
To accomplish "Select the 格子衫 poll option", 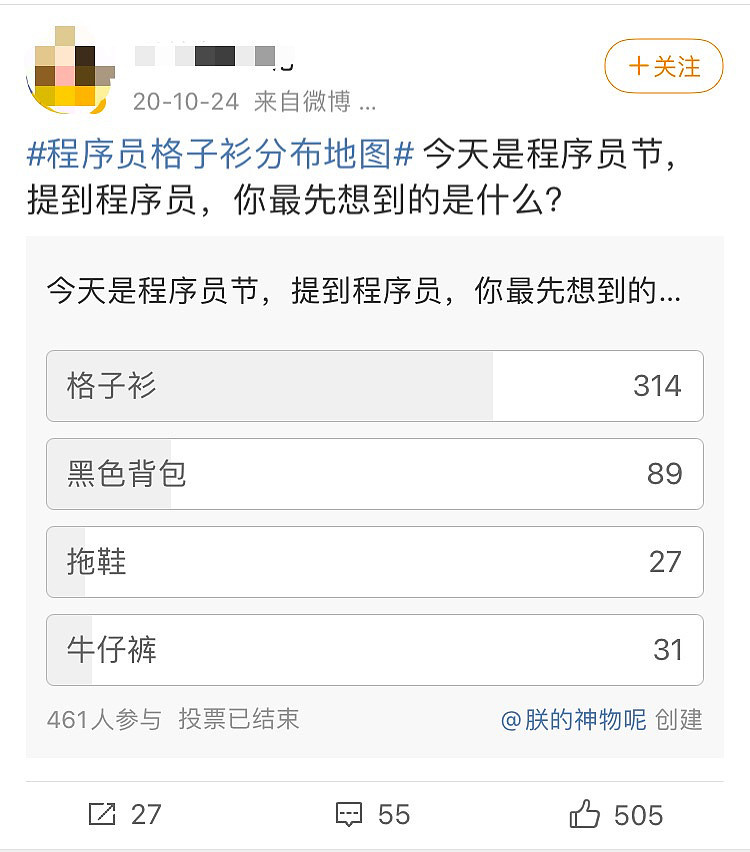I will pos(374,386).
